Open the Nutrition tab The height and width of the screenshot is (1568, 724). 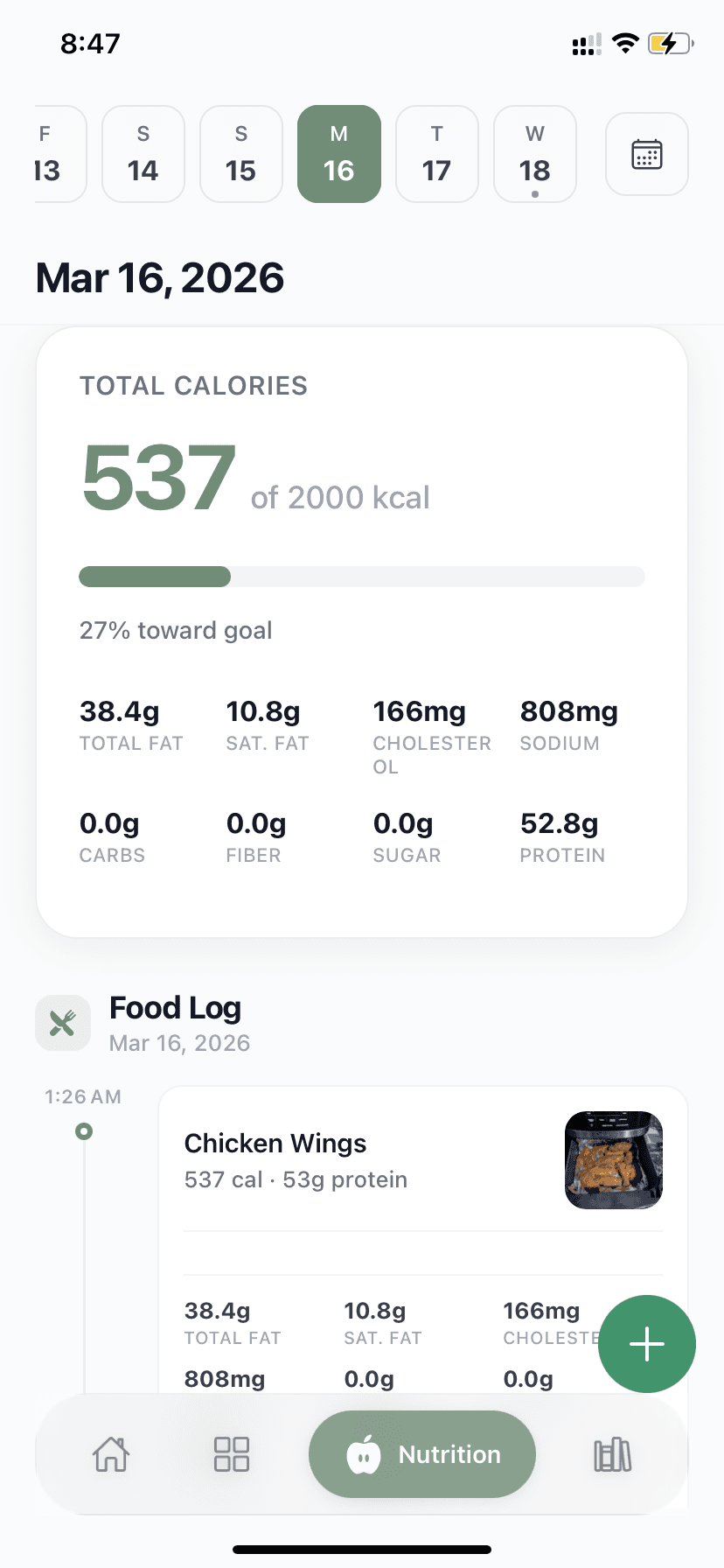pos(422,1454)
